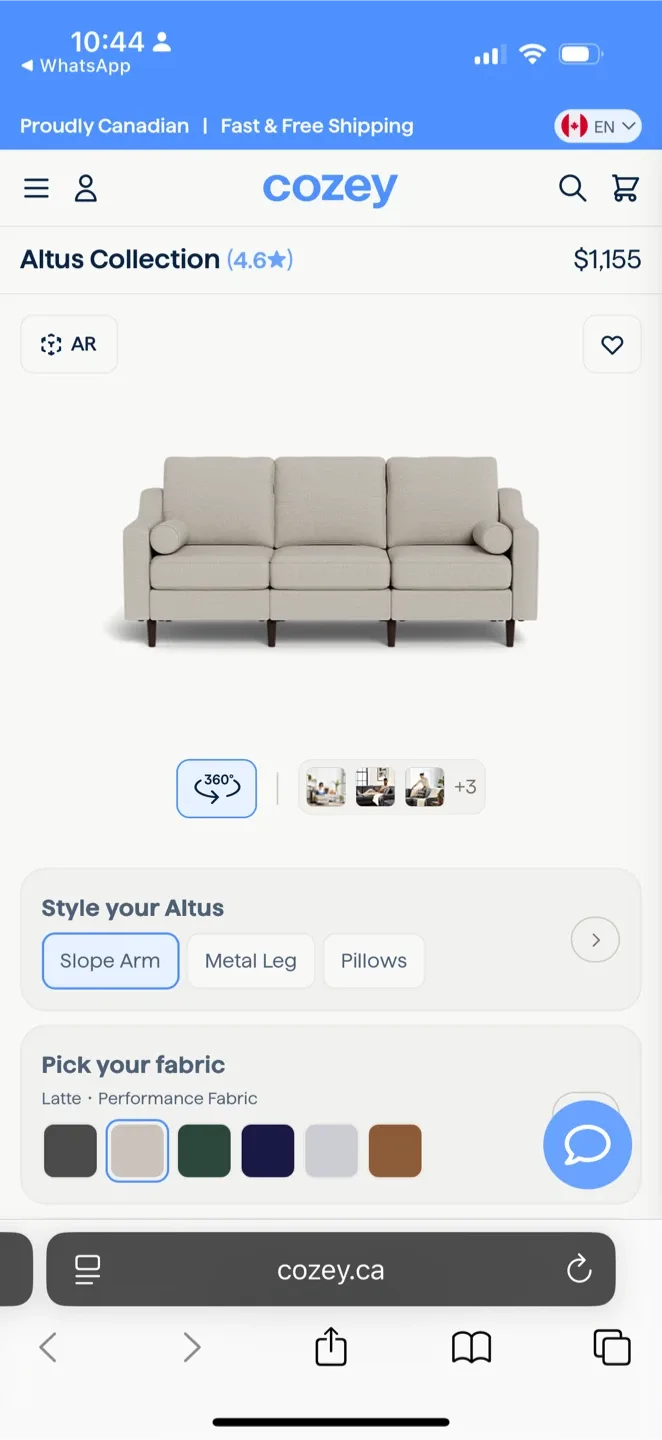662x1440 pixels.
Task: Pick the green fabric swatch
Action: tap(204, 1150)
